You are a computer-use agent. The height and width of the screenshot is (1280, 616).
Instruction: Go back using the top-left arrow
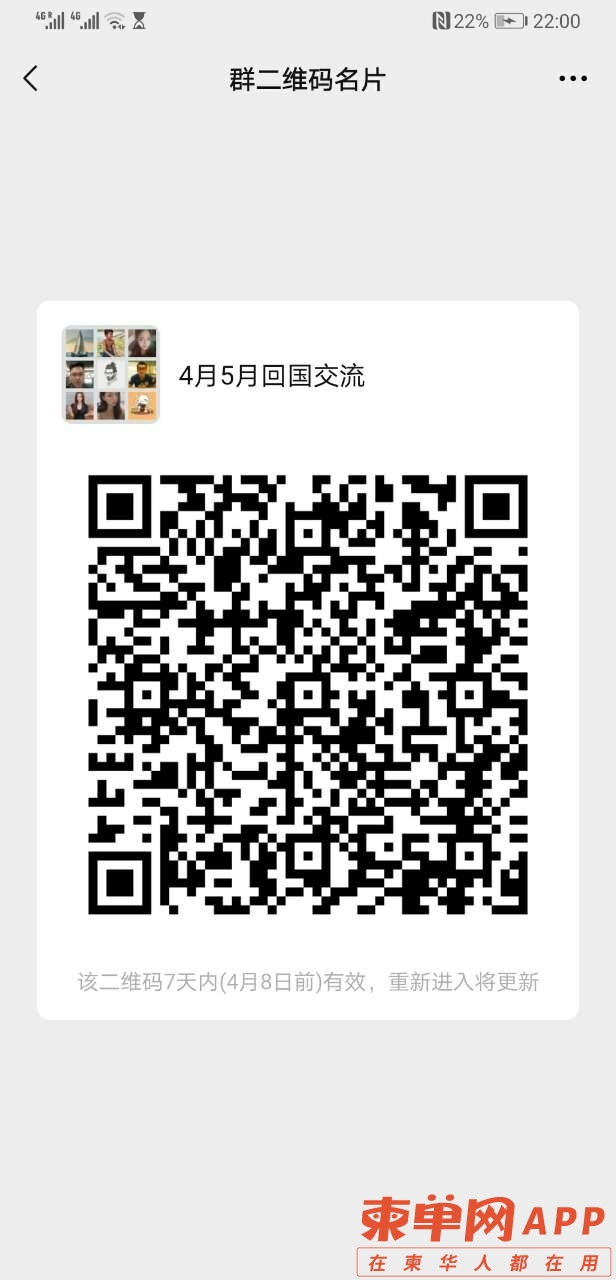pyautogui.click(x=31, y=79)
